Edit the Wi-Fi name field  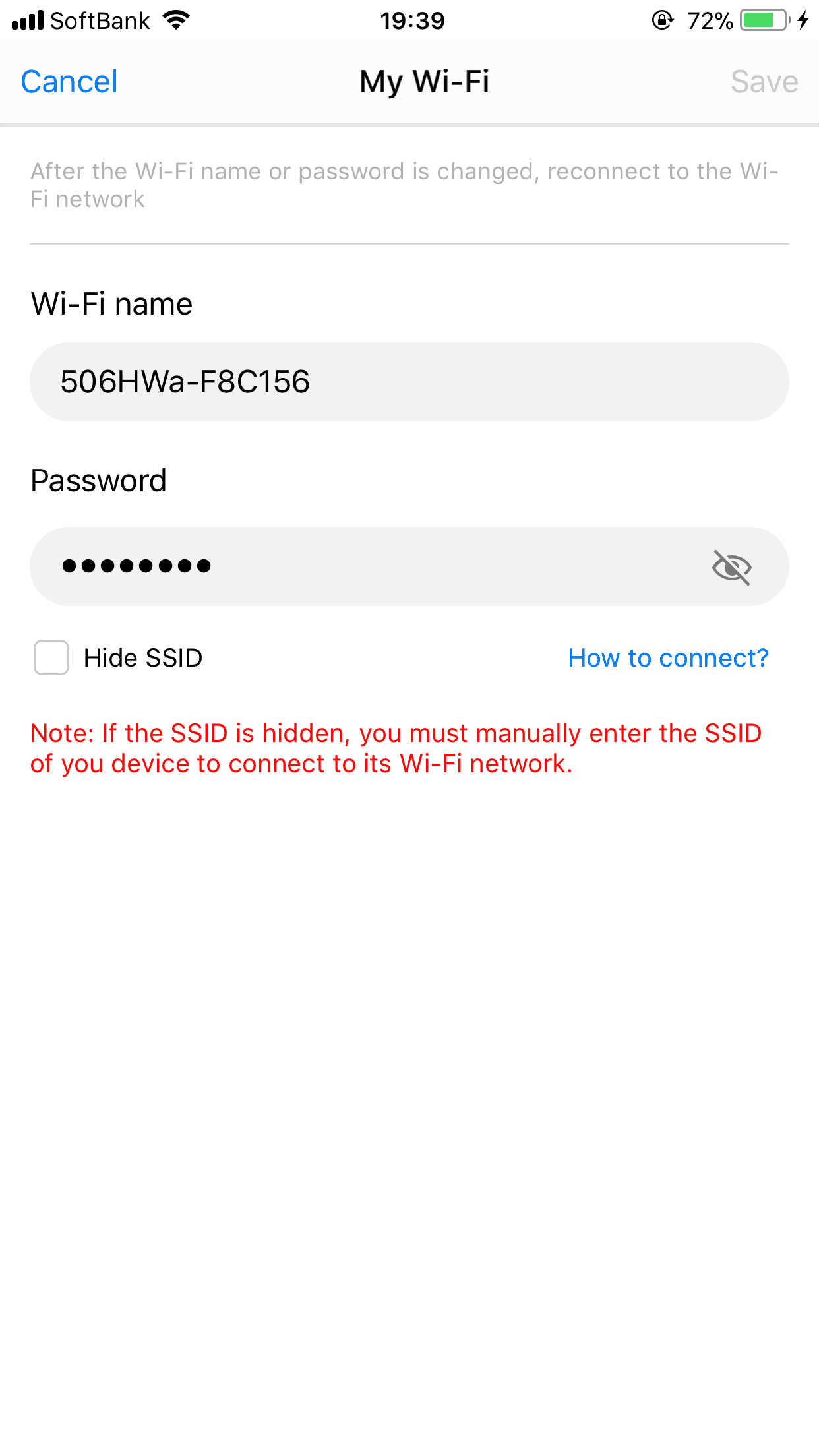point(409,382)
